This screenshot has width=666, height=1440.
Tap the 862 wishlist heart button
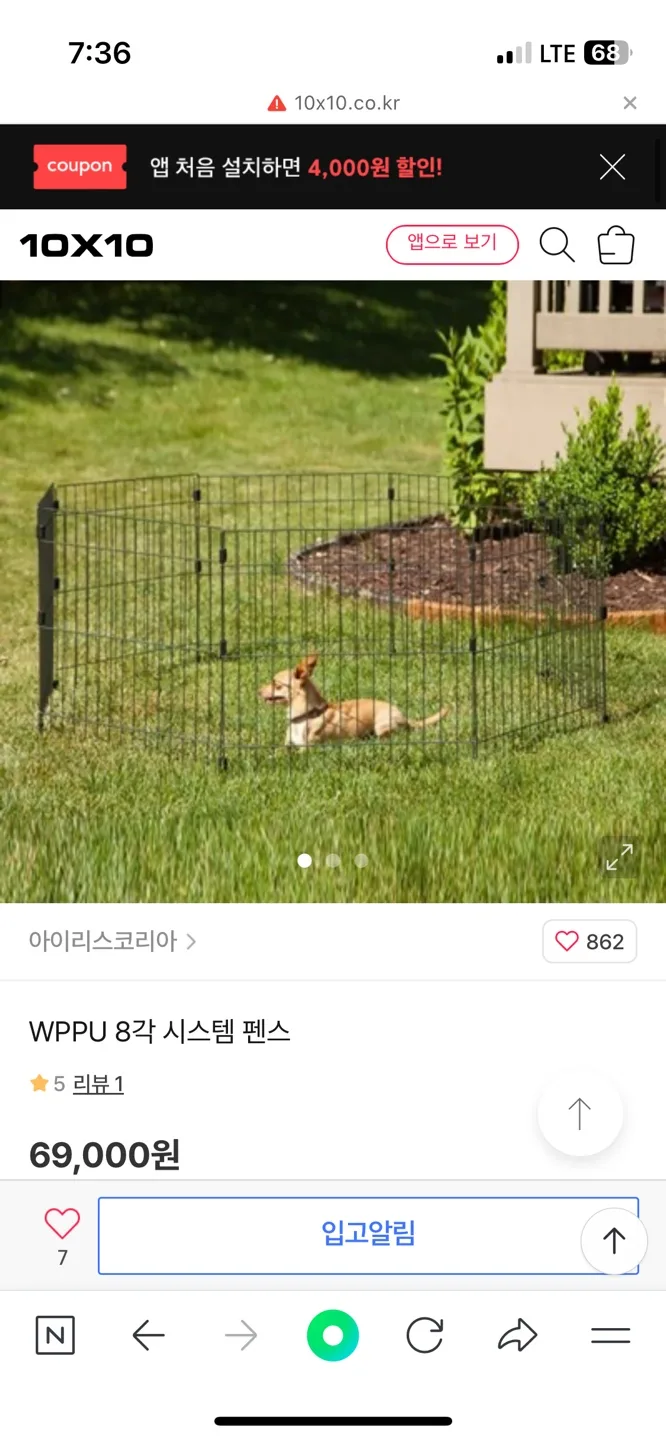click(589, 941)
